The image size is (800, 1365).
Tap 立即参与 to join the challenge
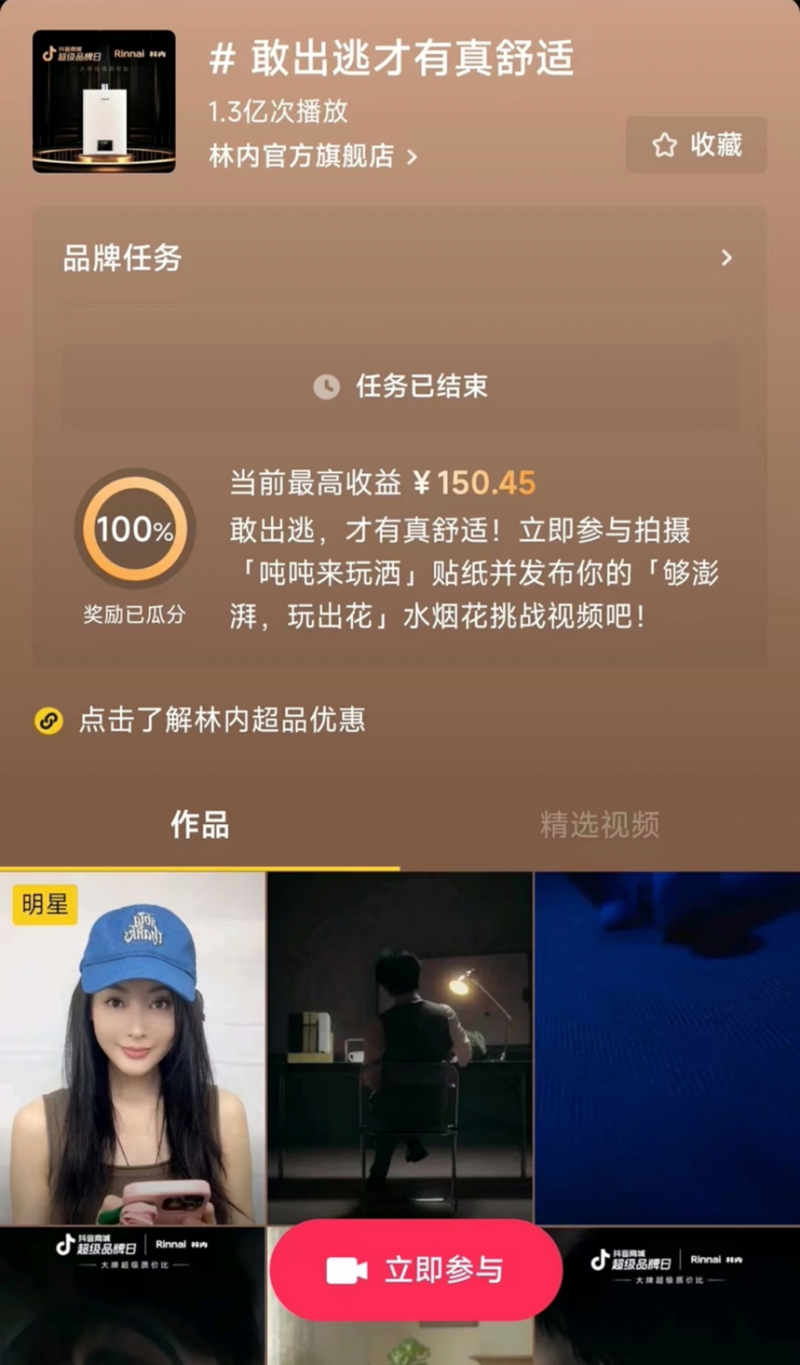pyautogui.click(x=416, y=1270)
